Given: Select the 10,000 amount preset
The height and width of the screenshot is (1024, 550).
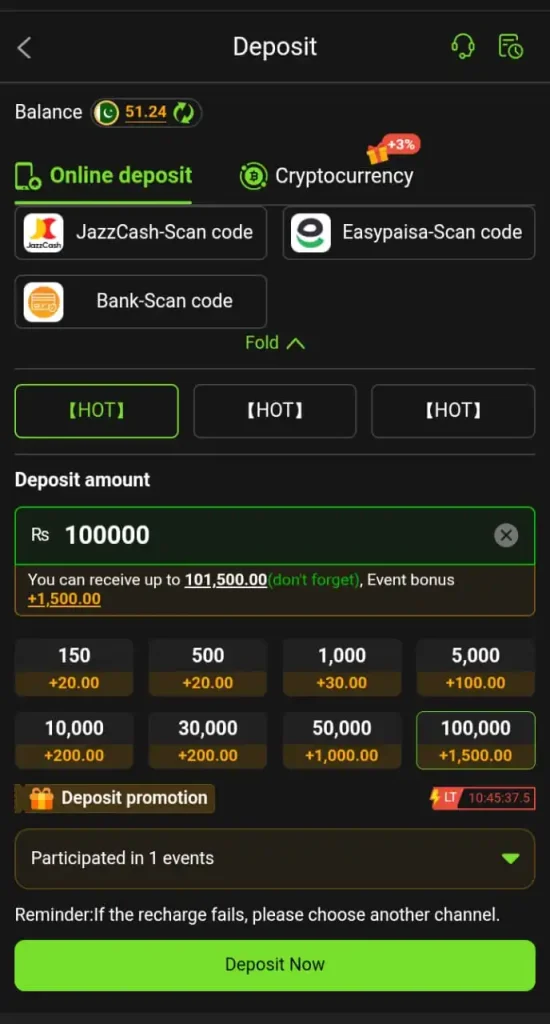Looking at the screenshot, I should pyautogui.click(x=74, y=740).
